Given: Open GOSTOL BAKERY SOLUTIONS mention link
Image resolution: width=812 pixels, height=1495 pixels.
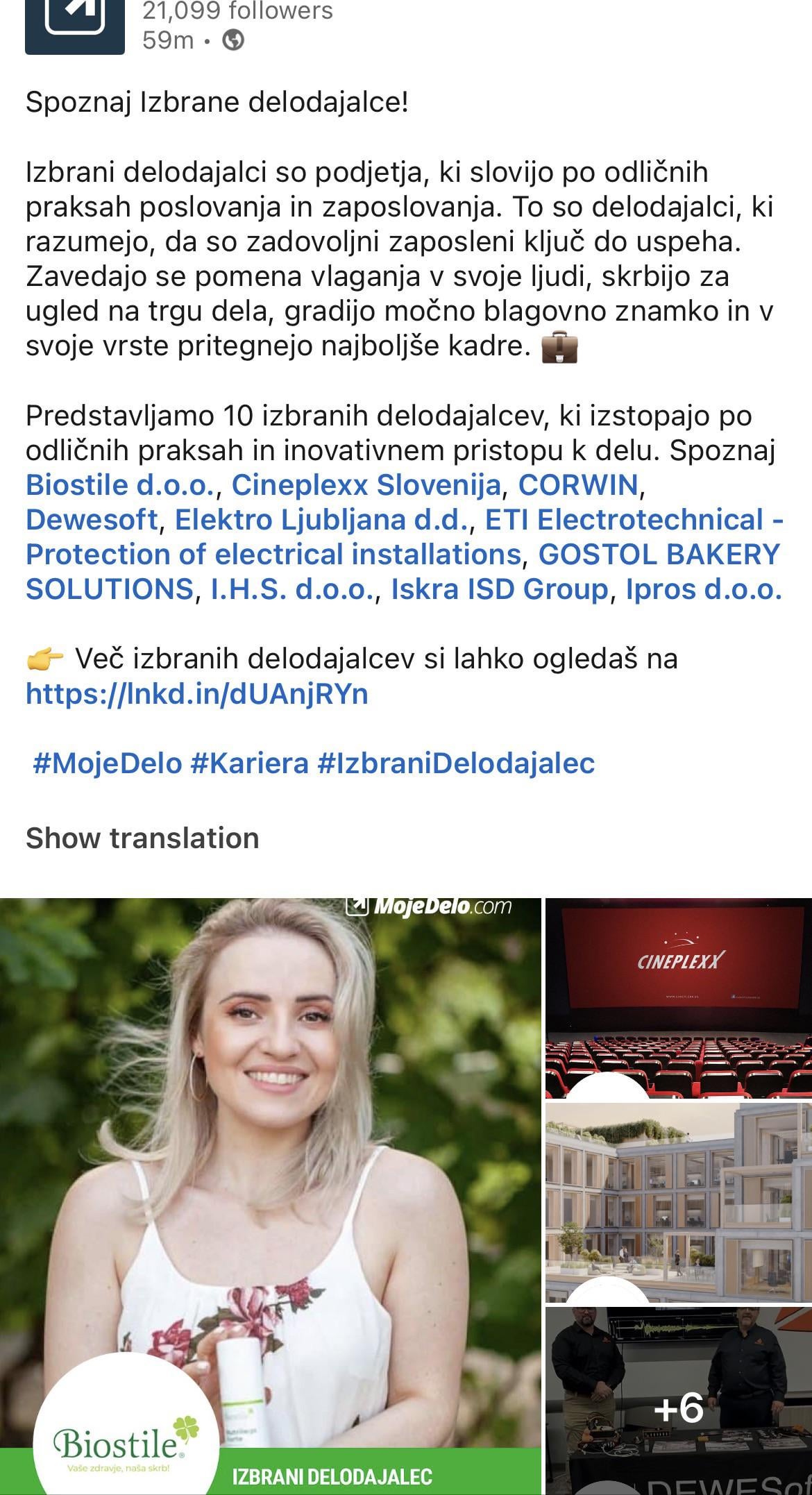Looking at the screenshot, I should tap(659, 555).
